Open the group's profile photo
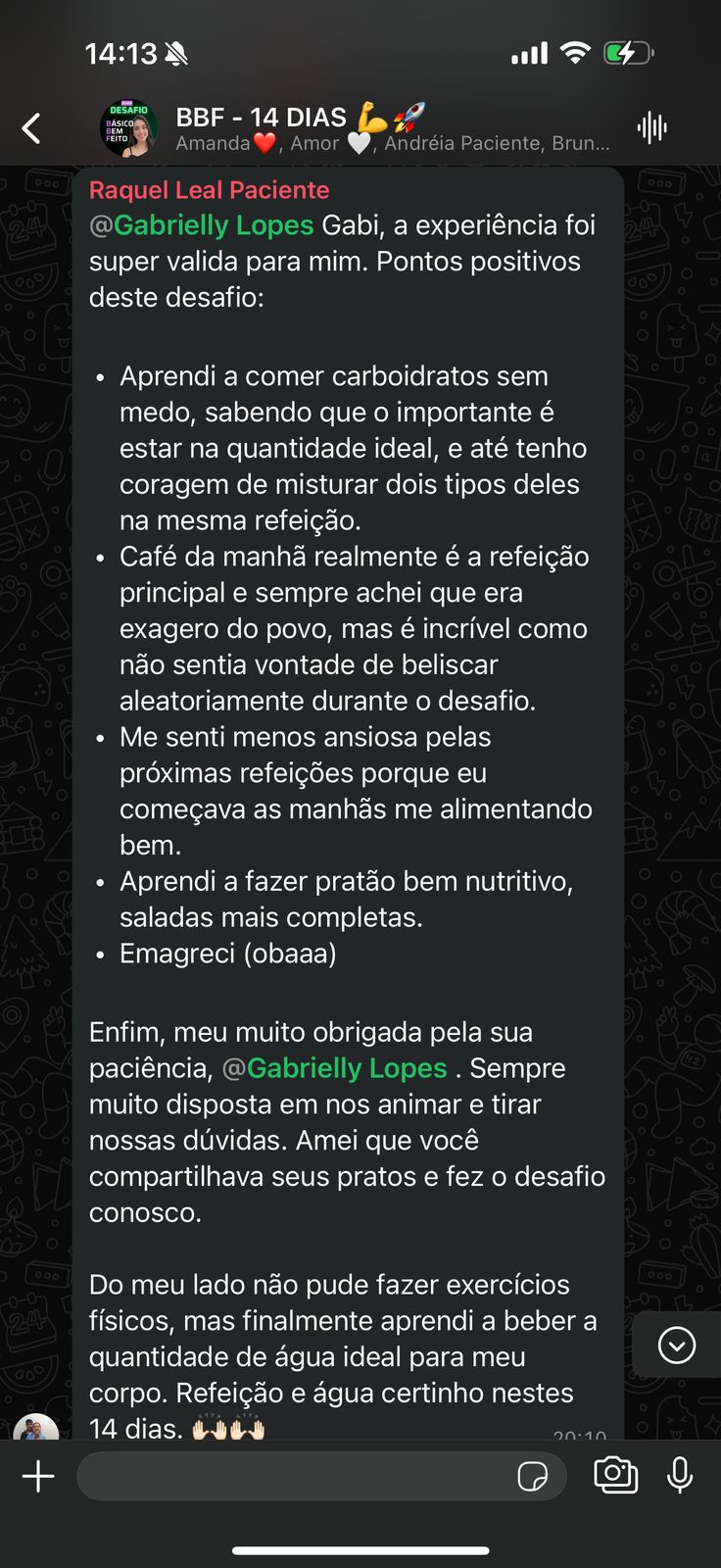This screenshot has height=1568, width=721. [128, 128]
